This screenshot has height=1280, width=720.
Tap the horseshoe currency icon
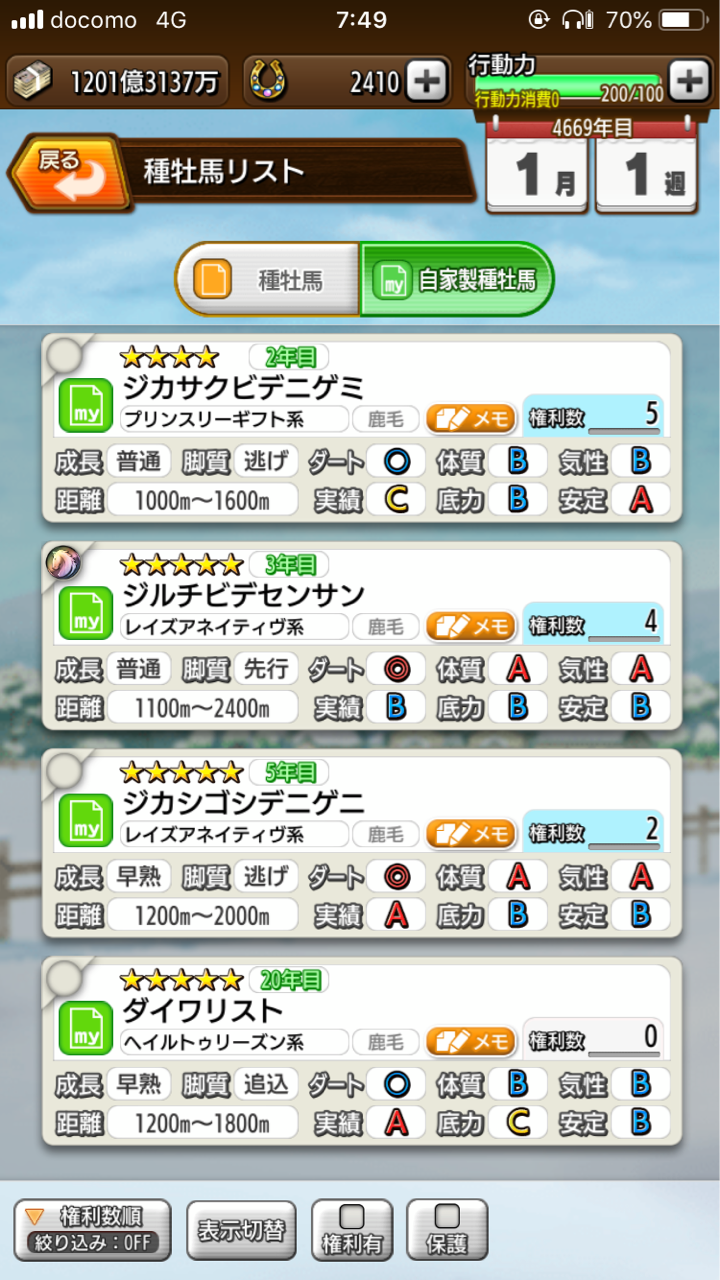tap(266, 79)
